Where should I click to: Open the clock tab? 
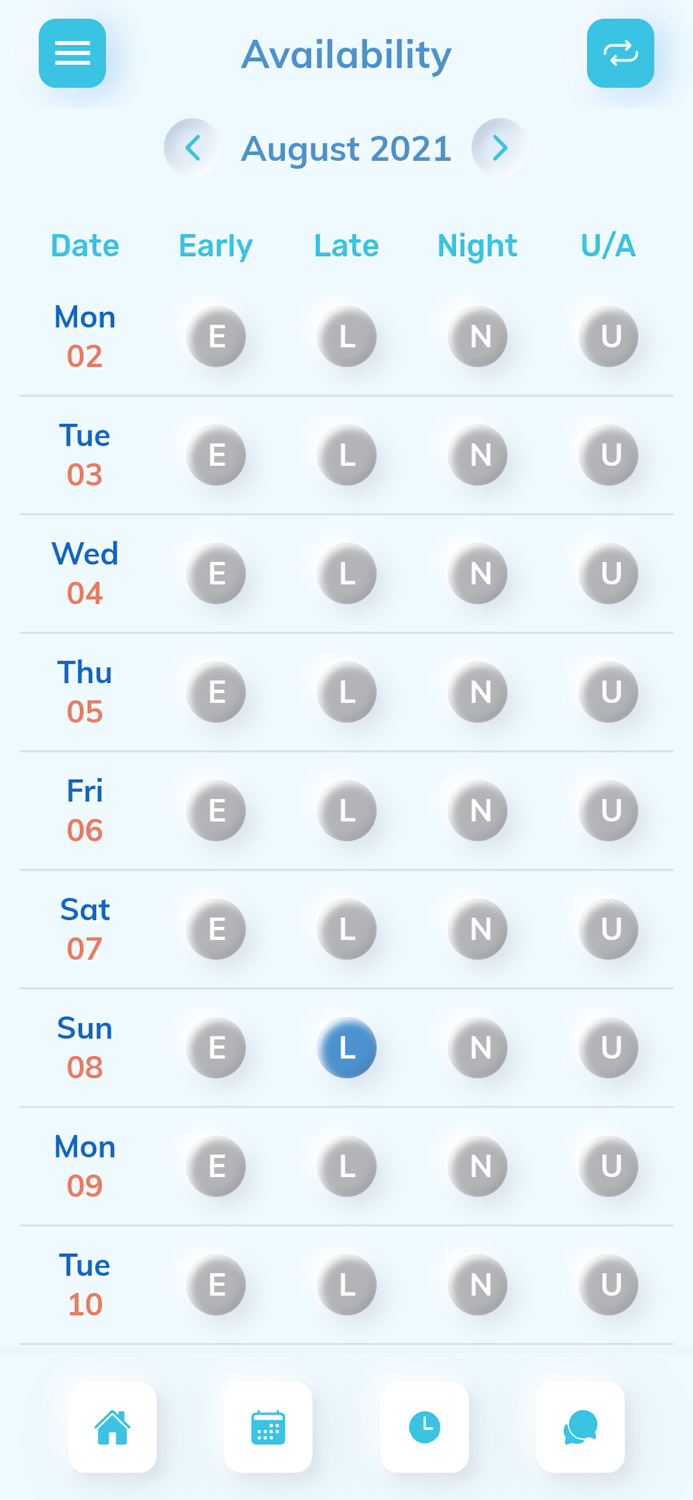[424, 1427]
